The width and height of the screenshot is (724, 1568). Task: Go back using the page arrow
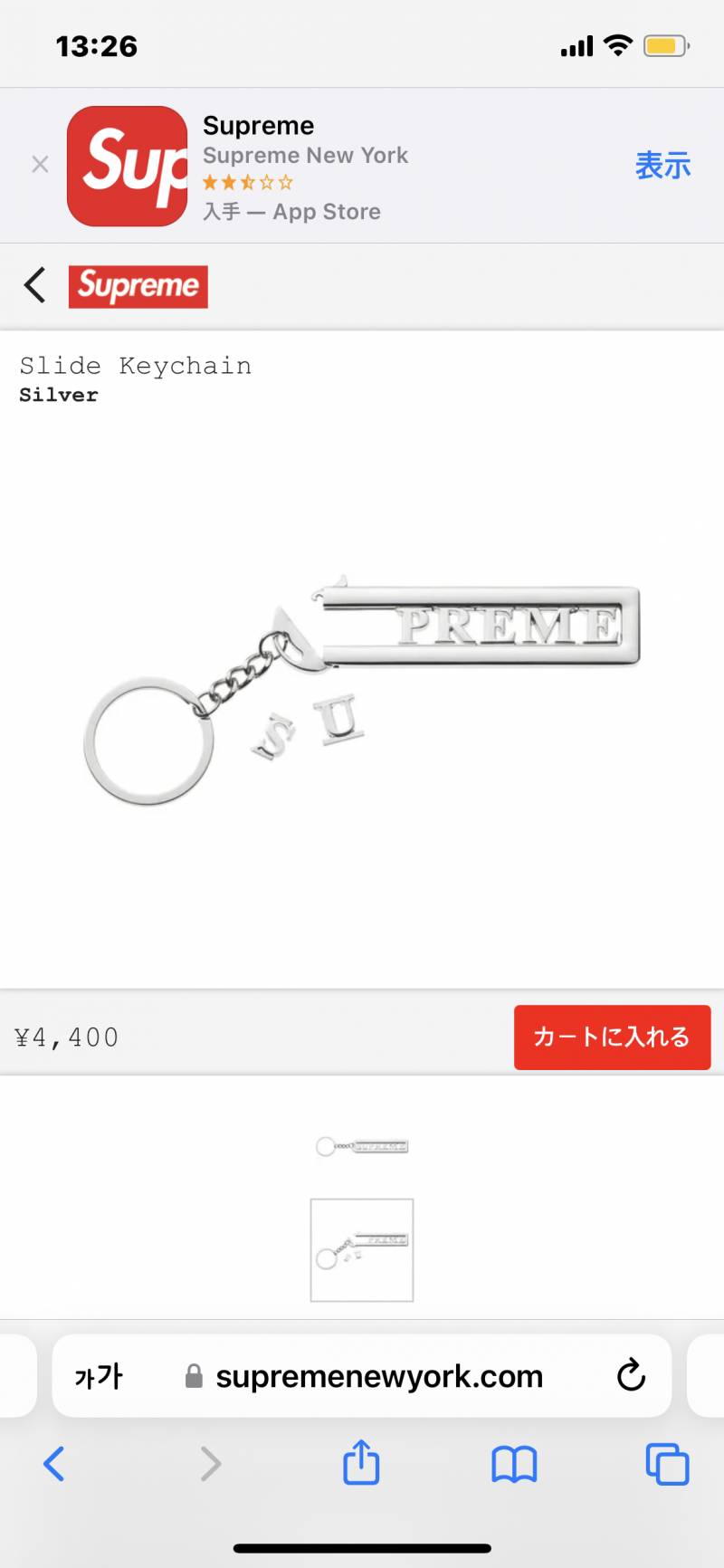pyautogui.click(x=34, y=285)
